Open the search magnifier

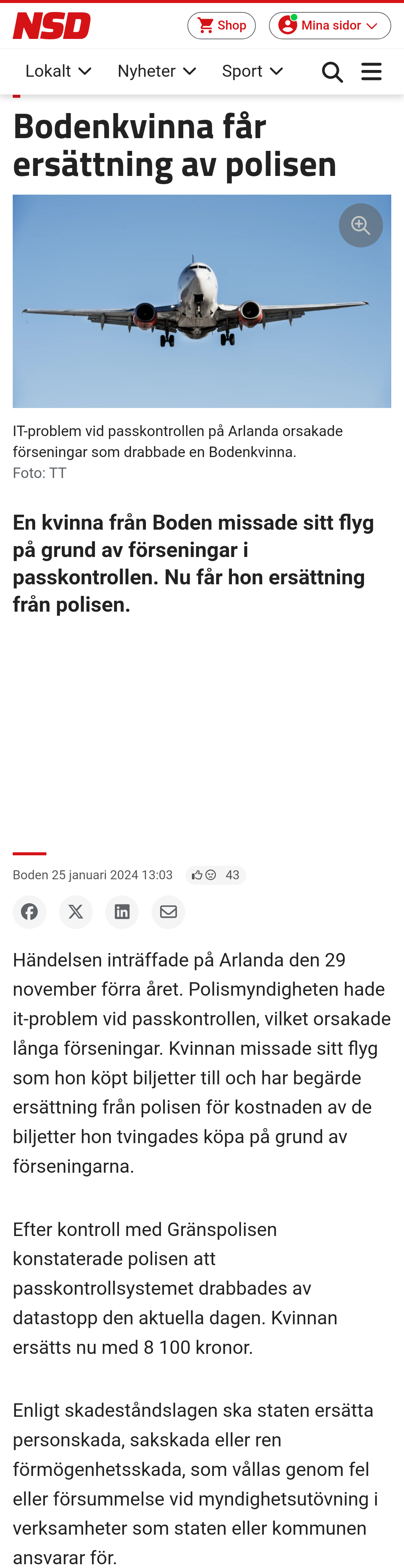coord(332,72)
